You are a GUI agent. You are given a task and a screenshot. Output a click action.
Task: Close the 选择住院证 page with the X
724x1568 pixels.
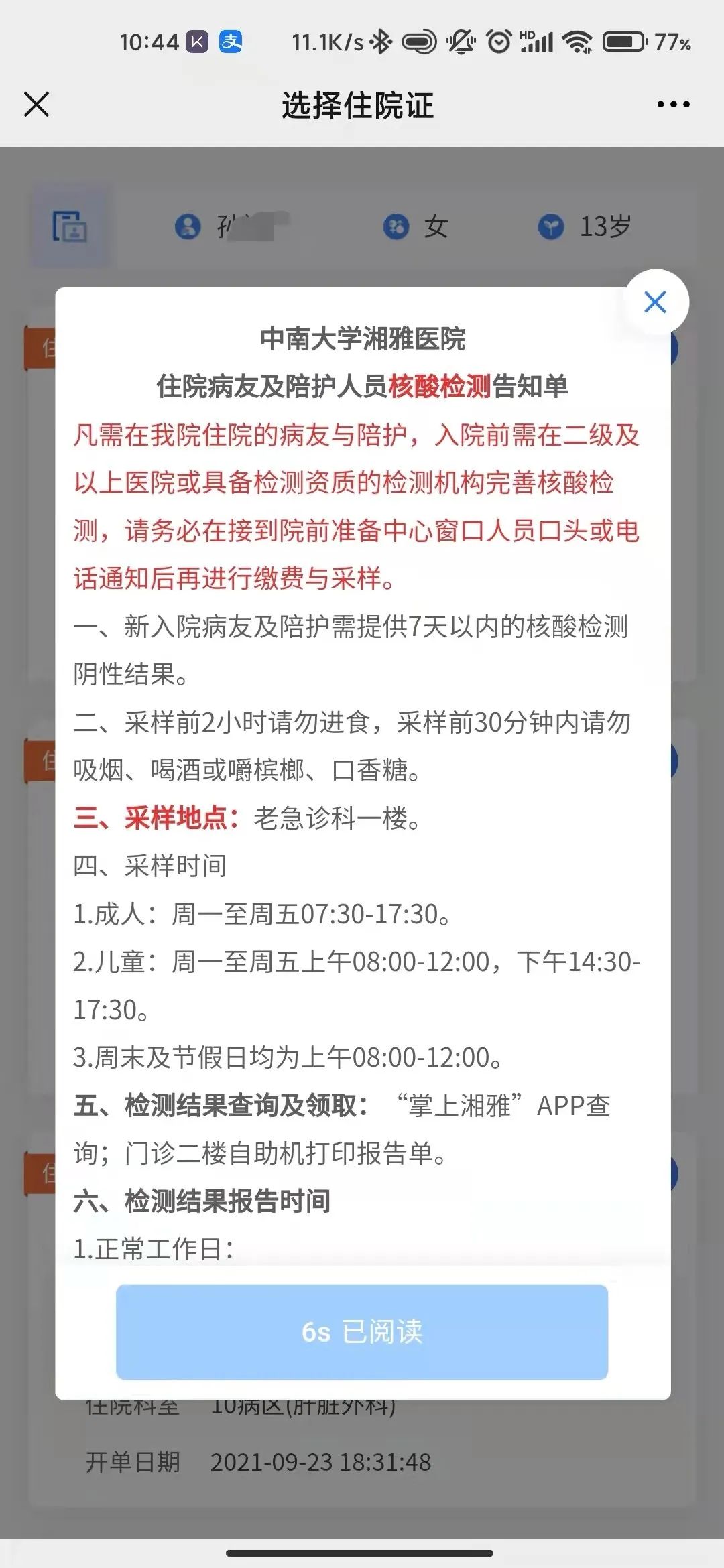coord(37,105)
